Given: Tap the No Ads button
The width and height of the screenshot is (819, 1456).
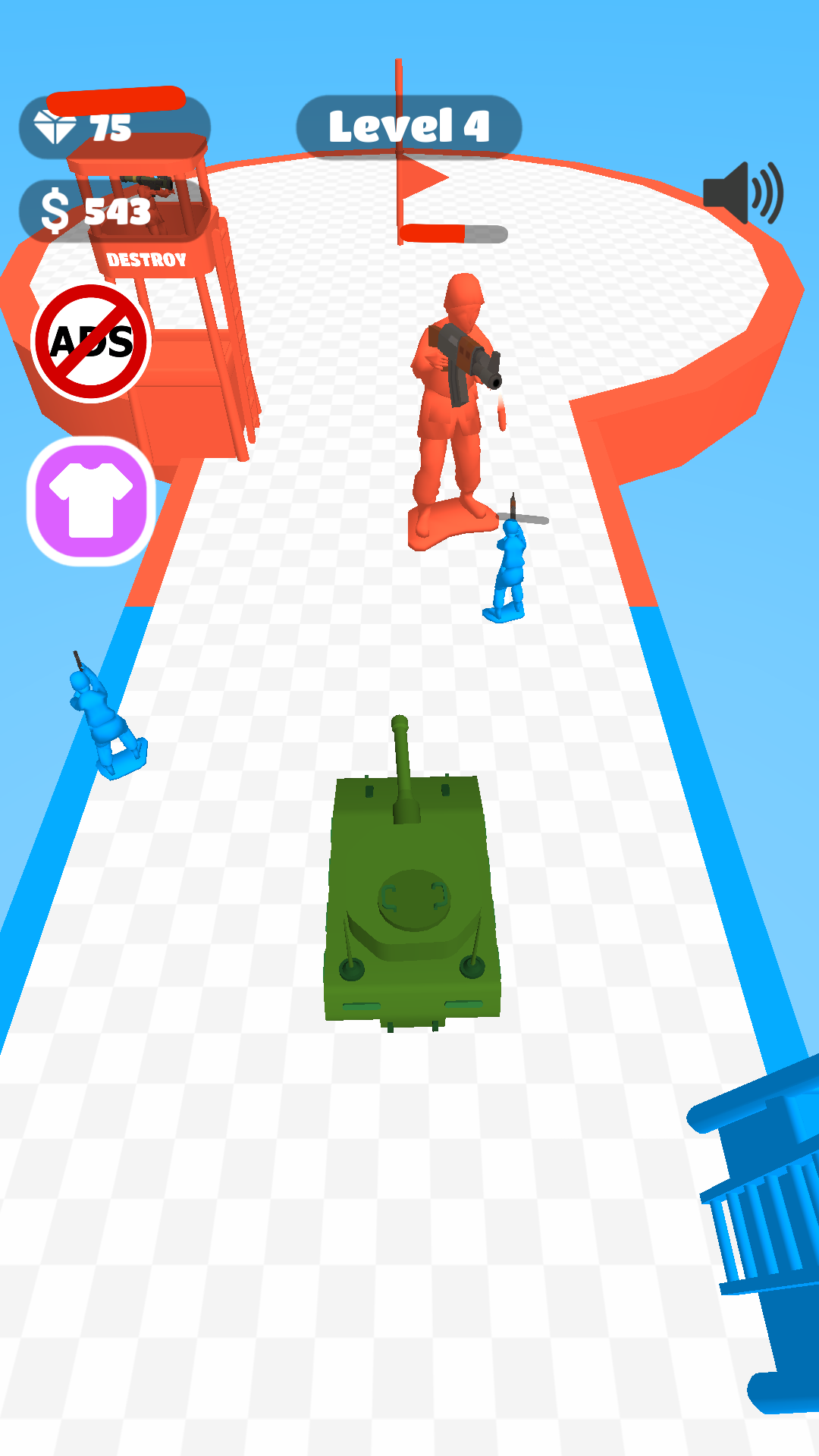Looking at the screenshot, I should (91, 343).
